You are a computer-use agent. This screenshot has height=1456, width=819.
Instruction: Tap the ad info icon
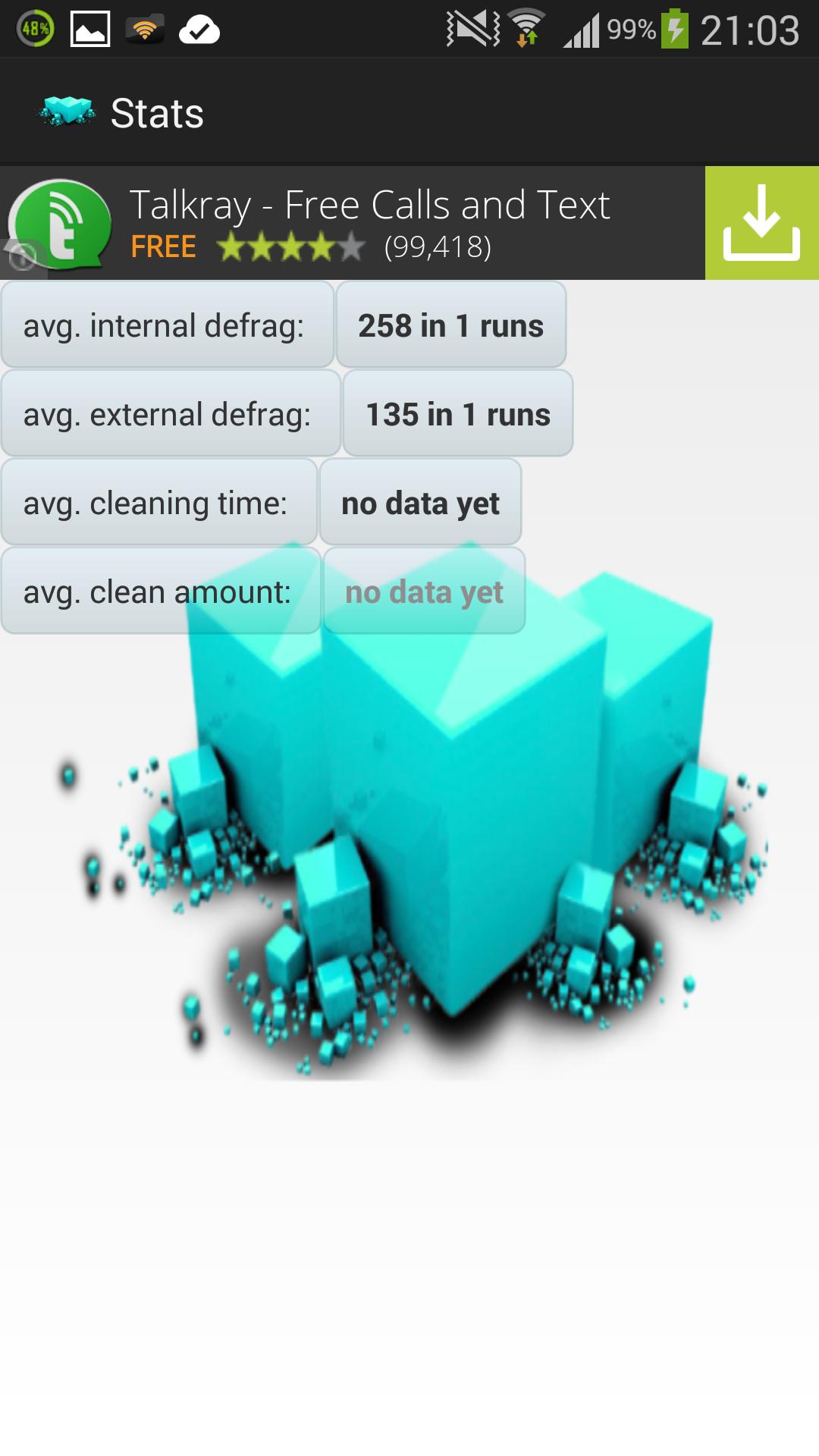click(23, 256)
